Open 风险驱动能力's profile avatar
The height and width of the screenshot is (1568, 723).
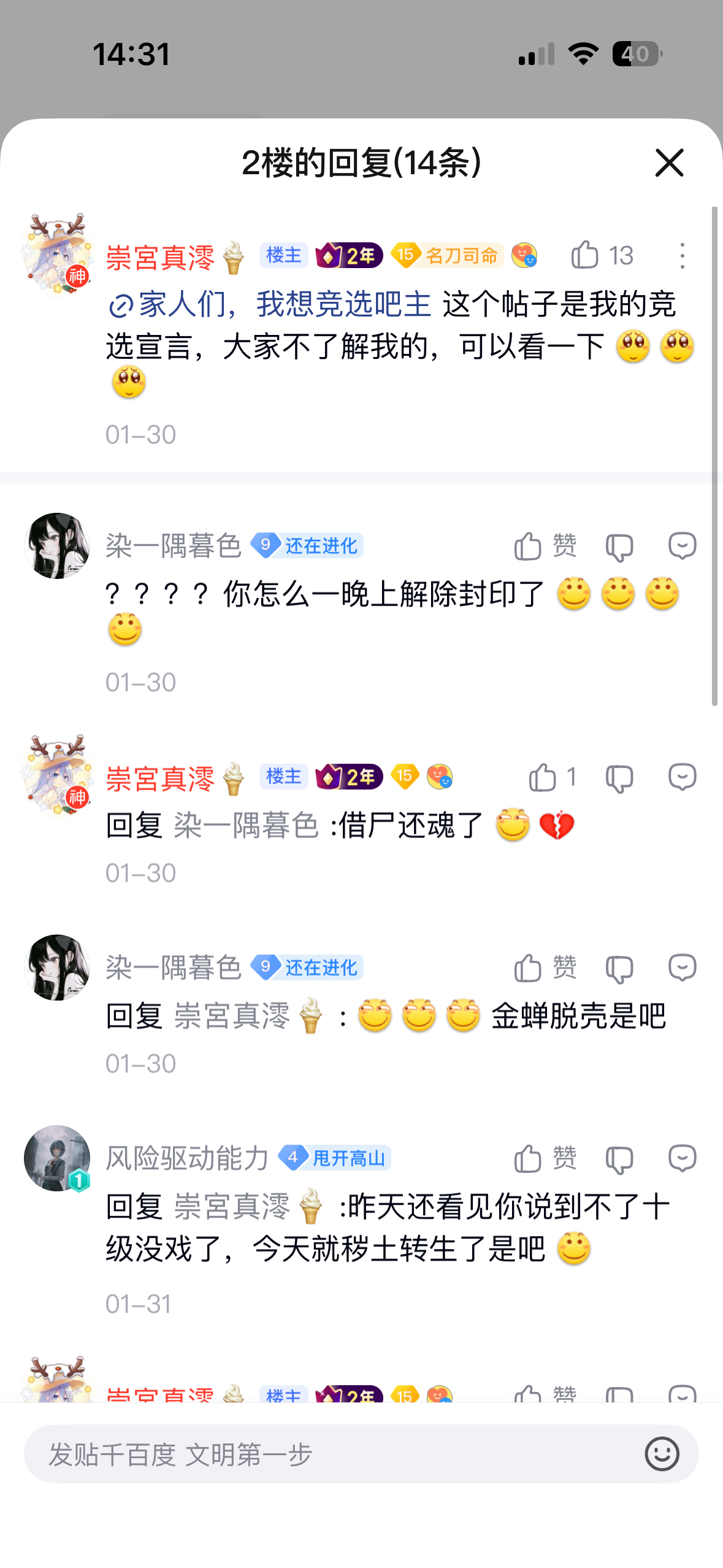[x=57, y=1158]
